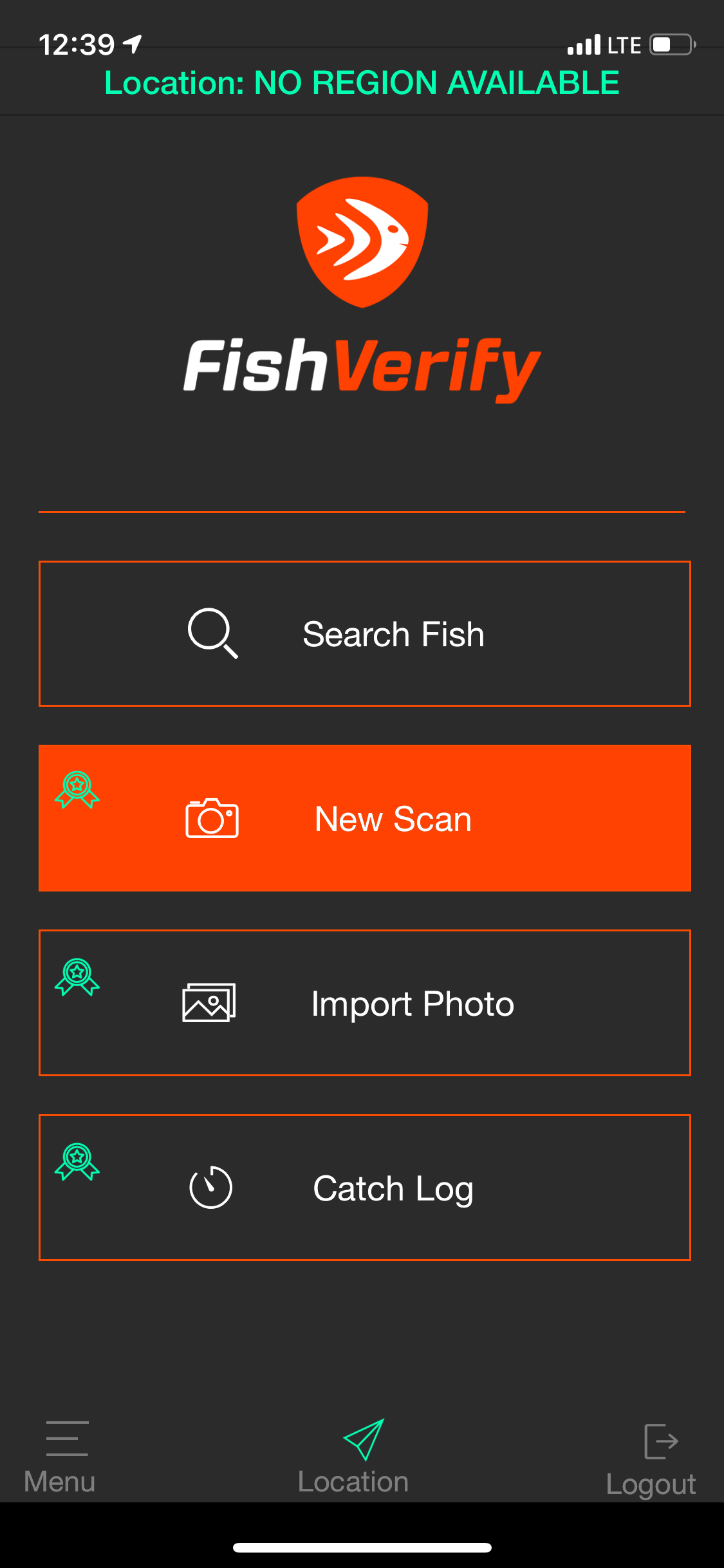Screen dimensions: 724x1568
Task: Tap the Location tab with arrow icon
Action: point(354,1457)
